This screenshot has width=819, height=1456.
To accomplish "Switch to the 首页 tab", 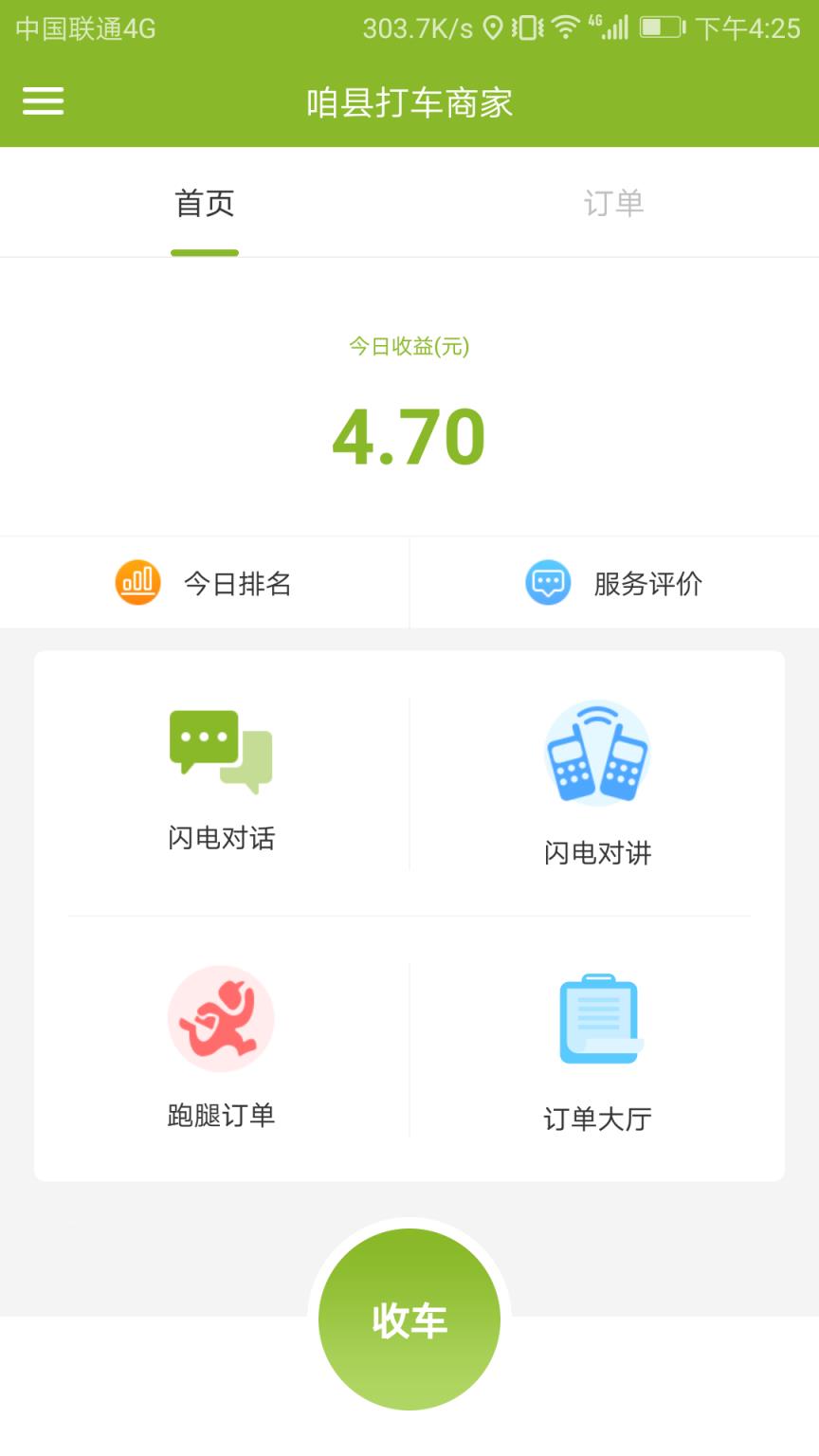I will coord(204,203).
